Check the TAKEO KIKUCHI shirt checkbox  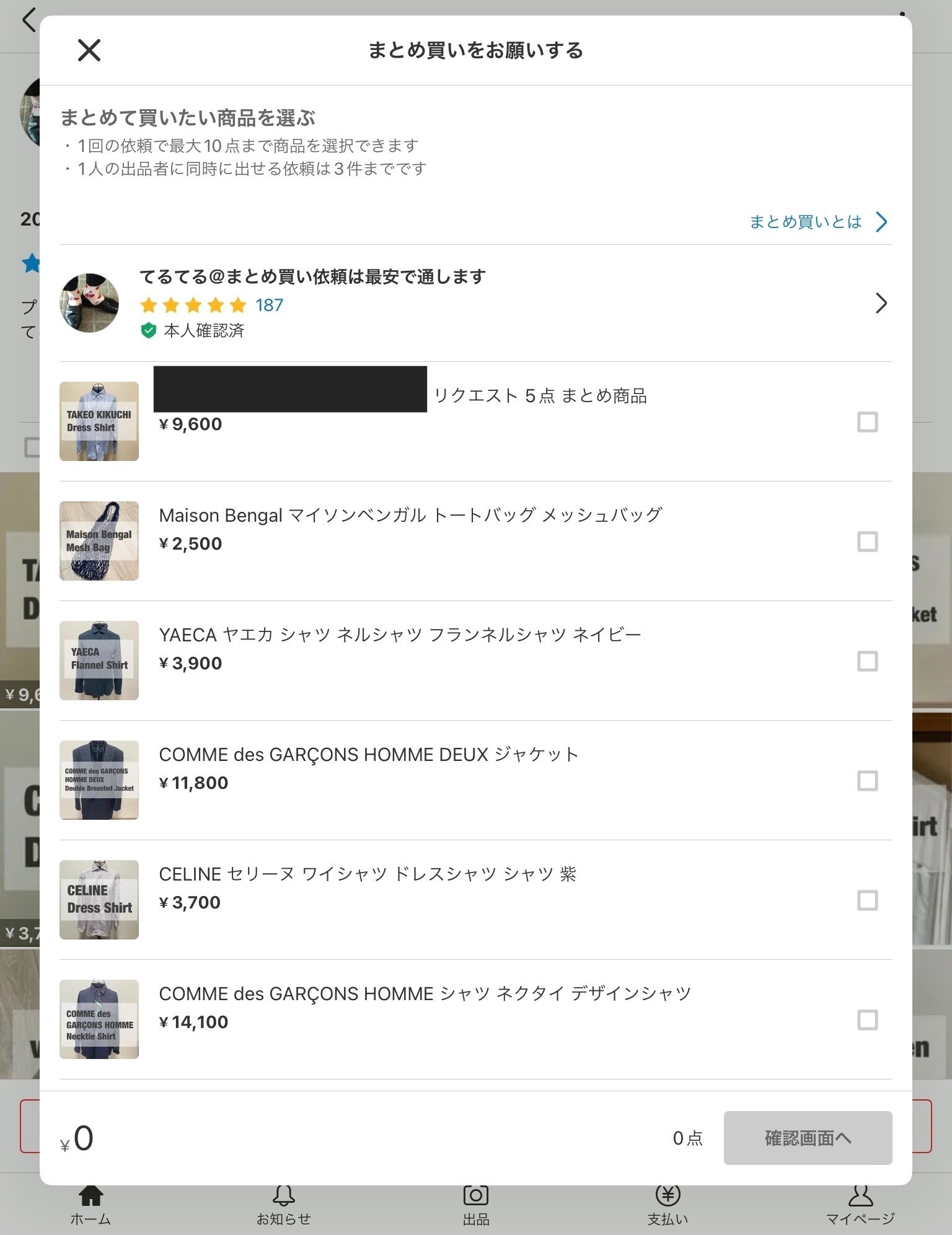pyautogui.click(x=869, y=422)
